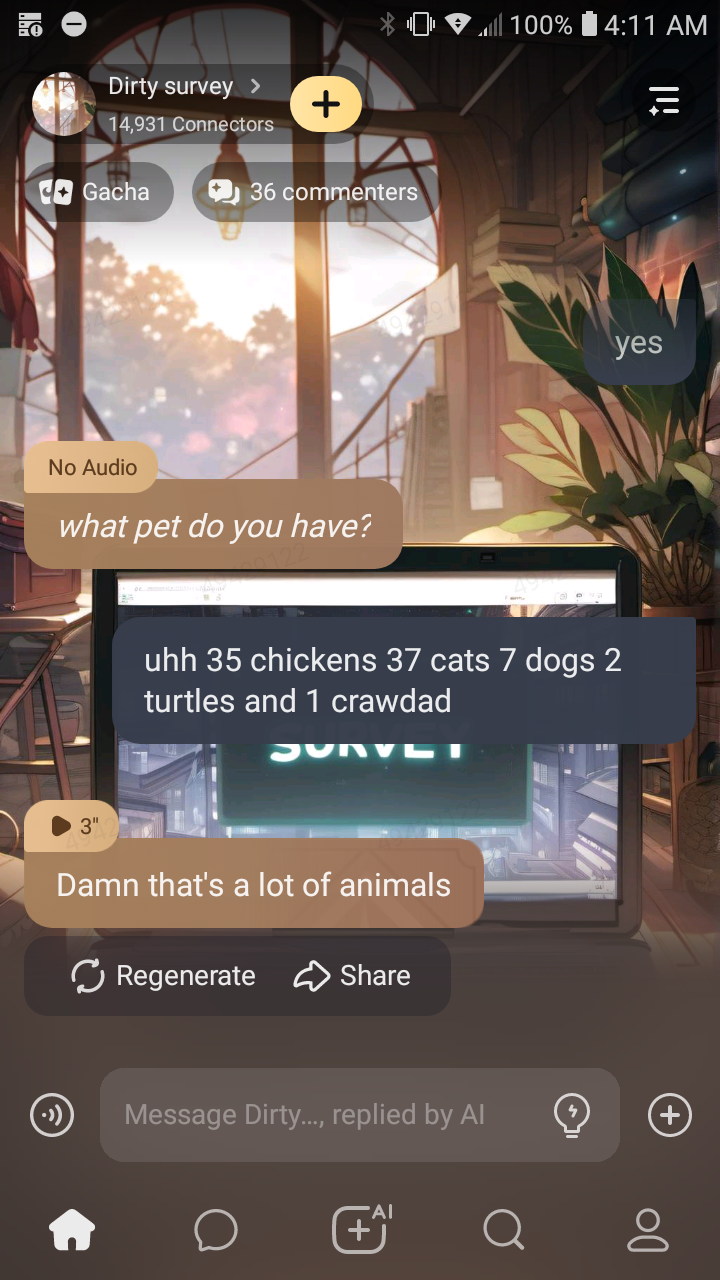
Task: Tap the voice call icon
Action: [x=52, y=1114]
